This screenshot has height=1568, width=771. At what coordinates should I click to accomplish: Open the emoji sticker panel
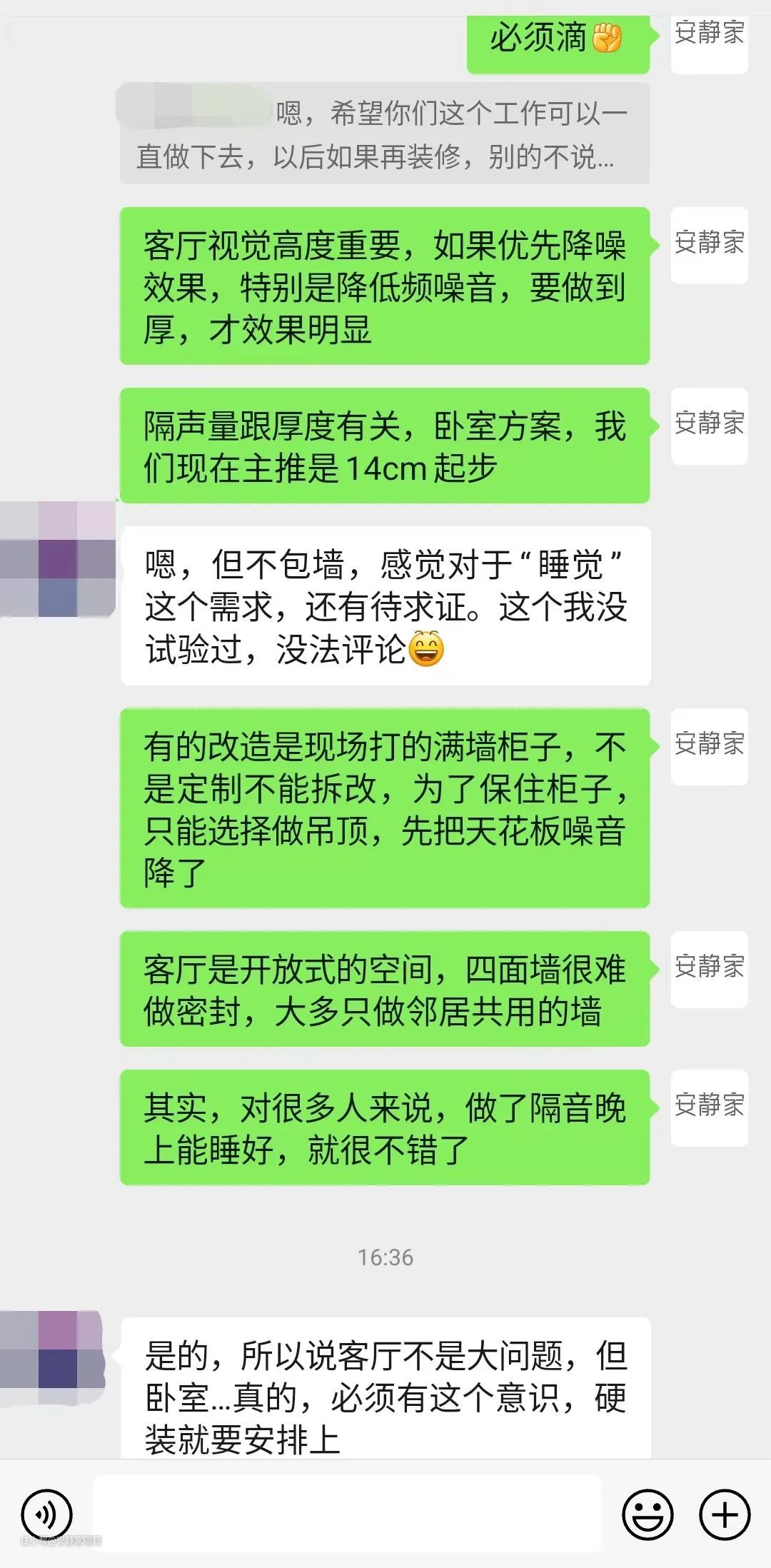coord(647,1514)
